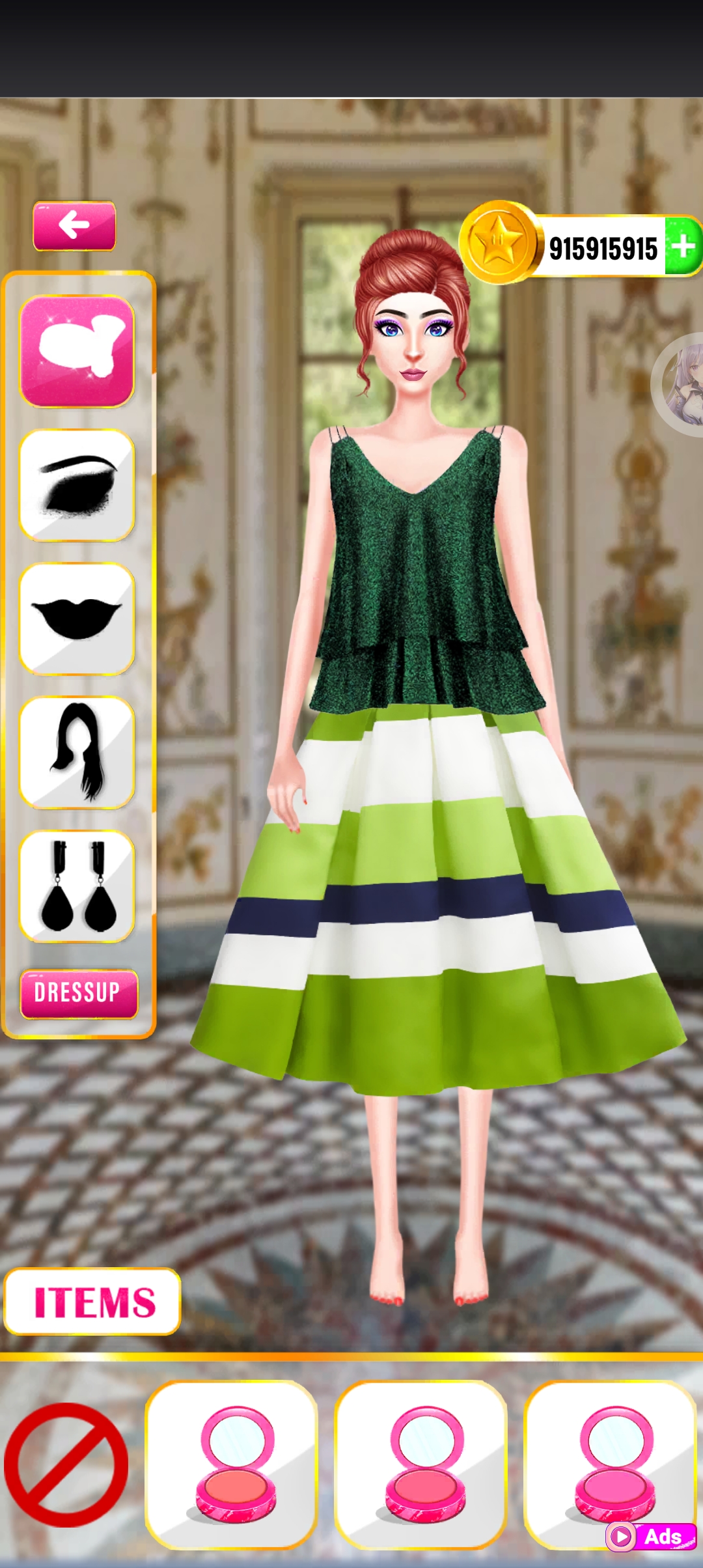Apply the coral blush compact
Screen dimensions: 703x1568
231,1464
